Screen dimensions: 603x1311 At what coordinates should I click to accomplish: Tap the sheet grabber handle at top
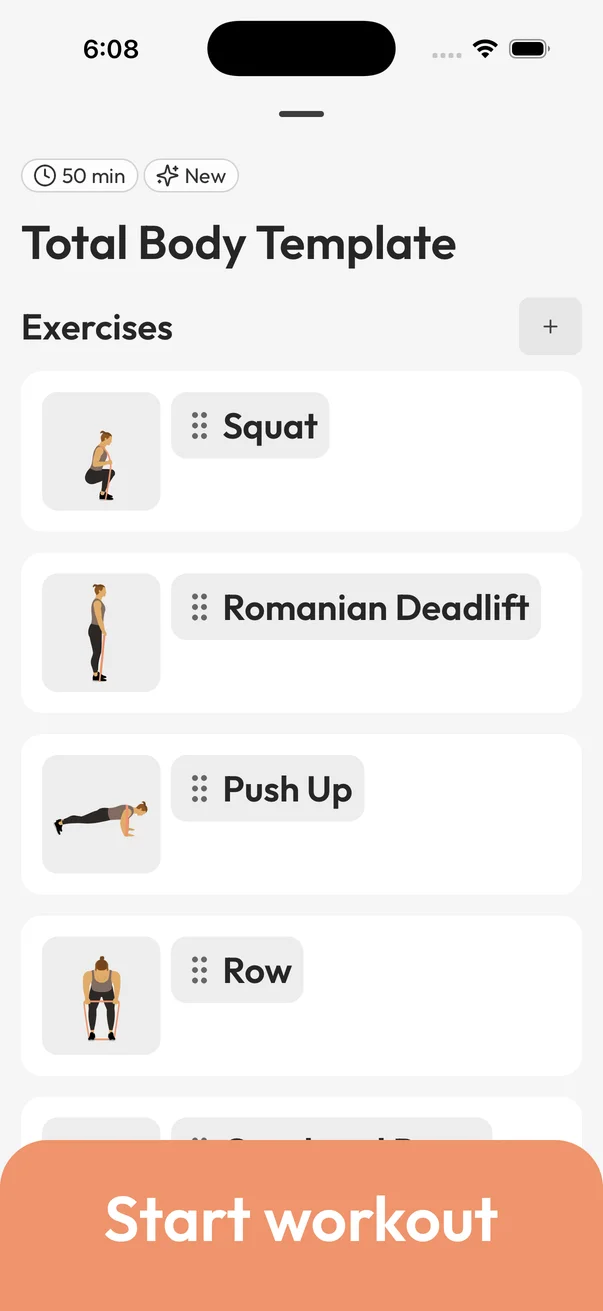pyautogui.click(x=301, y=114)
